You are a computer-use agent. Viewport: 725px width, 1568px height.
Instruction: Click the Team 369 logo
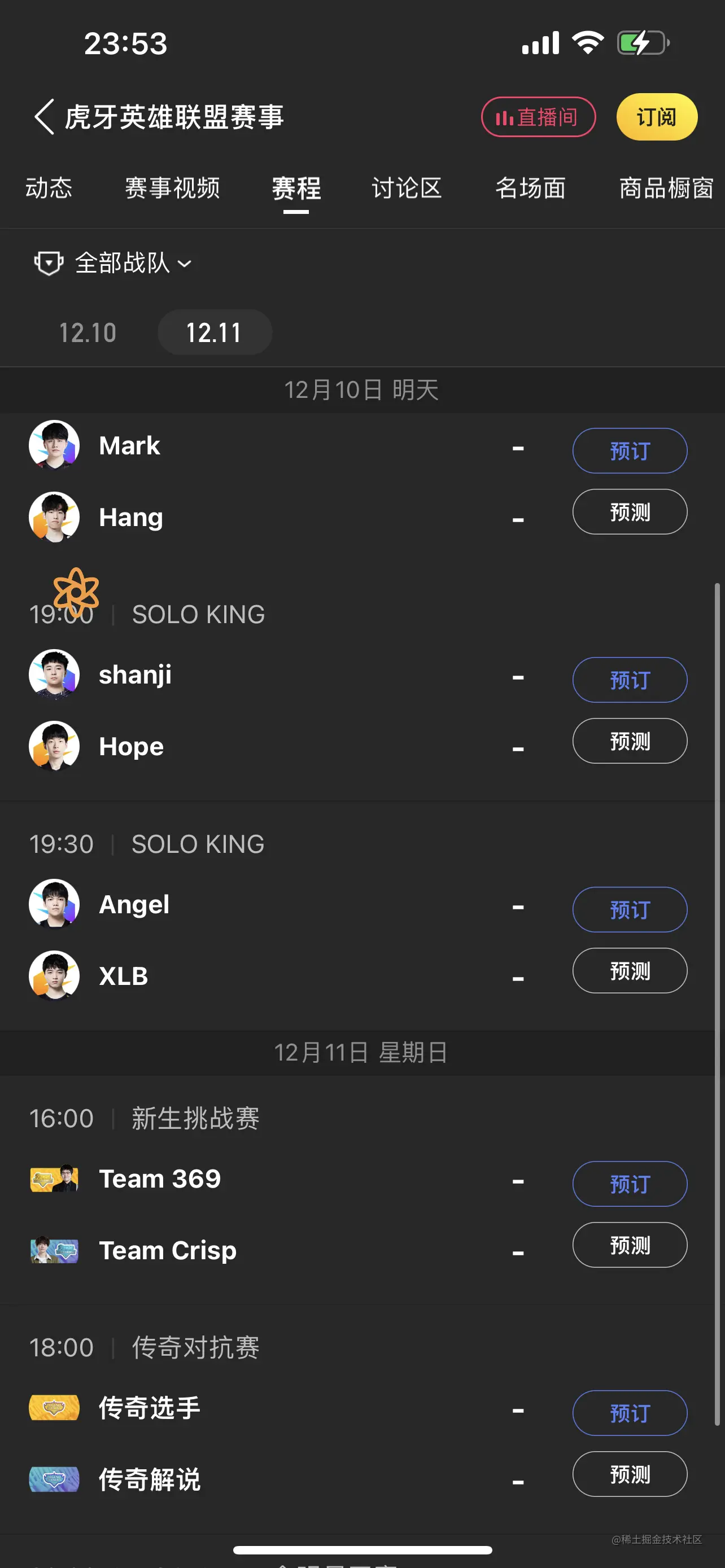[x=54, y=1179]
